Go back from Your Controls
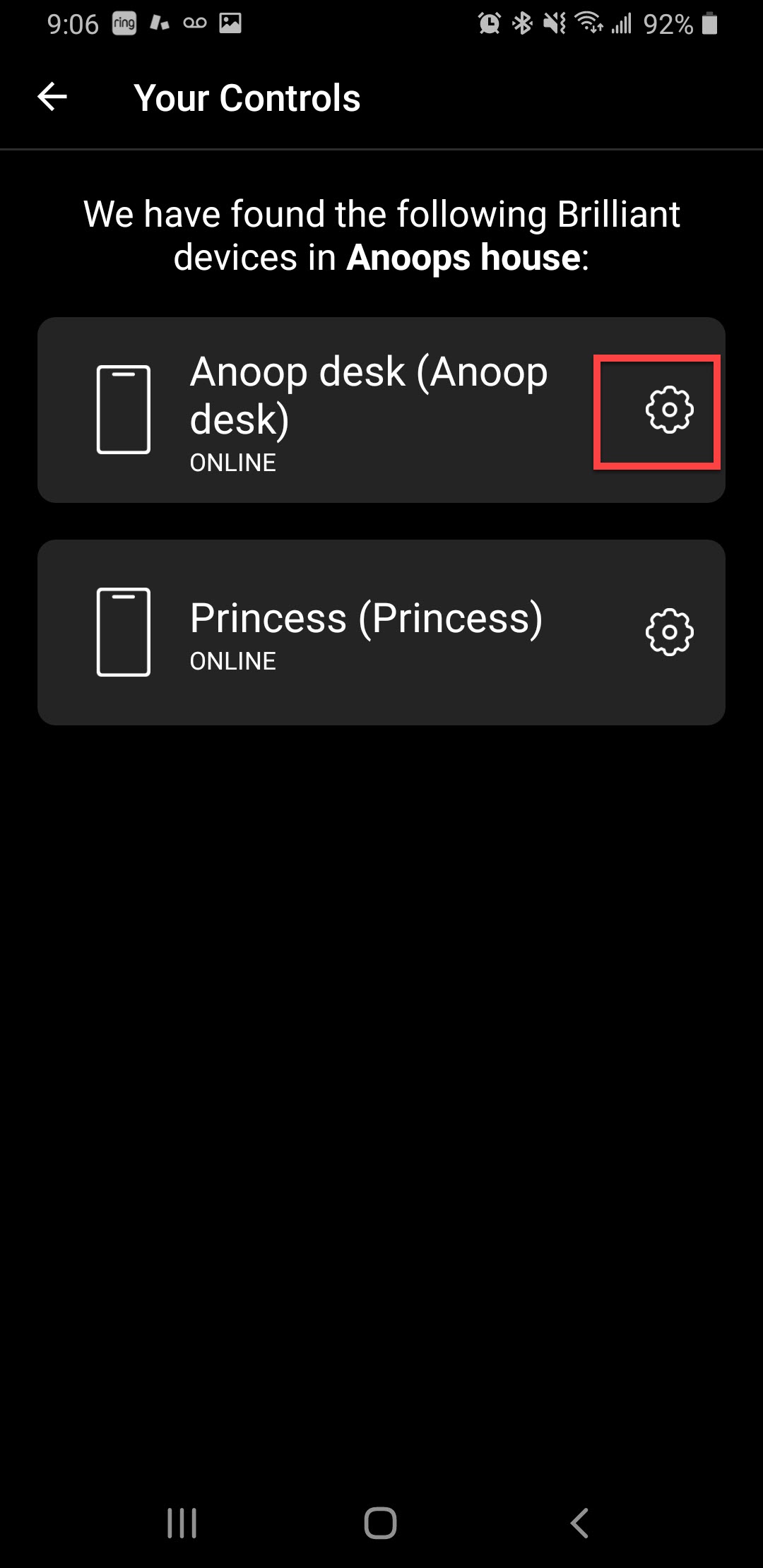 [52, 97]
